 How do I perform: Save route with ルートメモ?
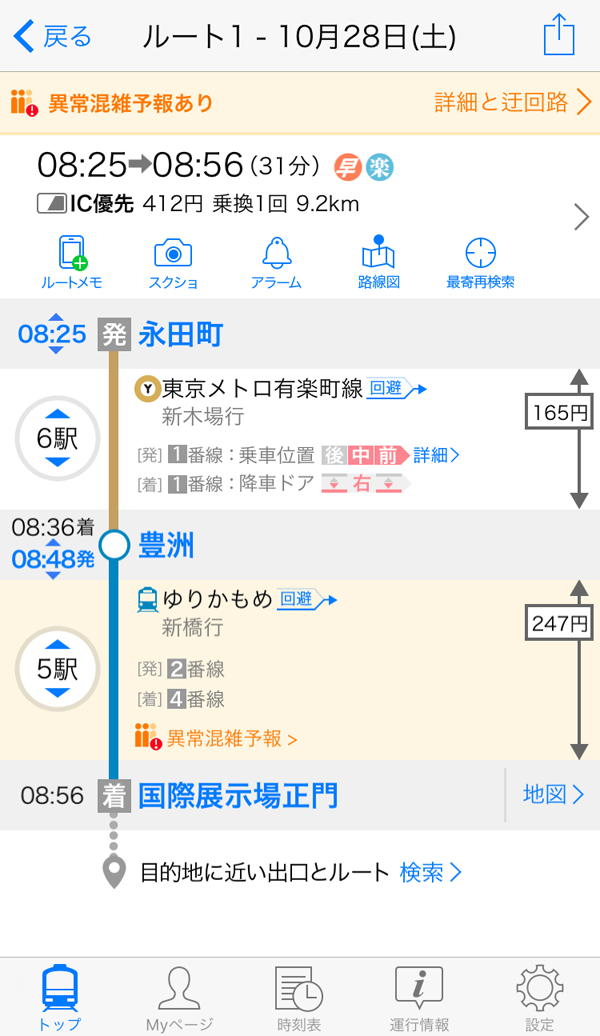coord(71,263)
